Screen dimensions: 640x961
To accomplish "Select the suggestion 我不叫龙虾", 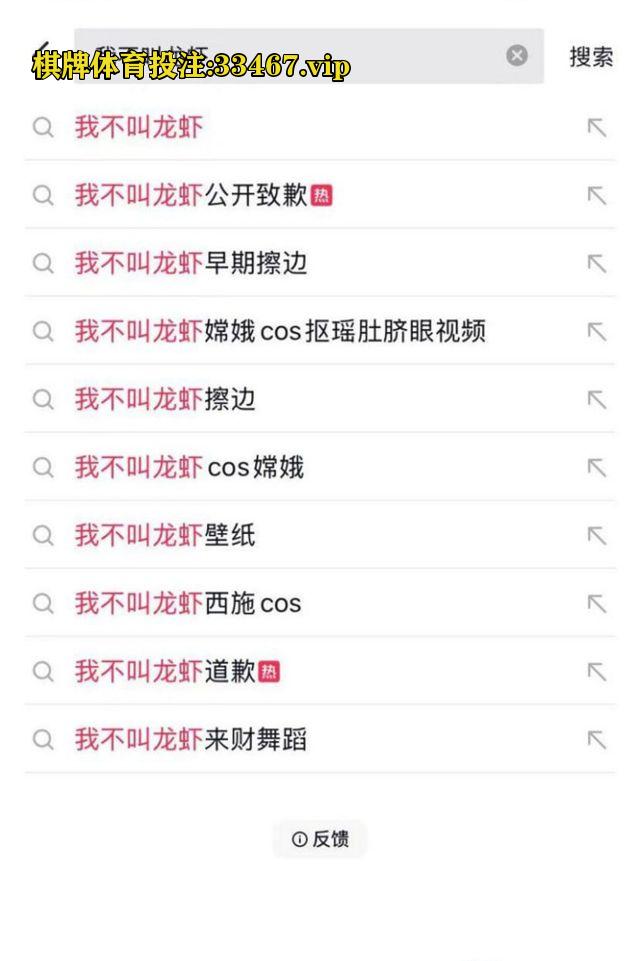I will click(x=139, y=128).
